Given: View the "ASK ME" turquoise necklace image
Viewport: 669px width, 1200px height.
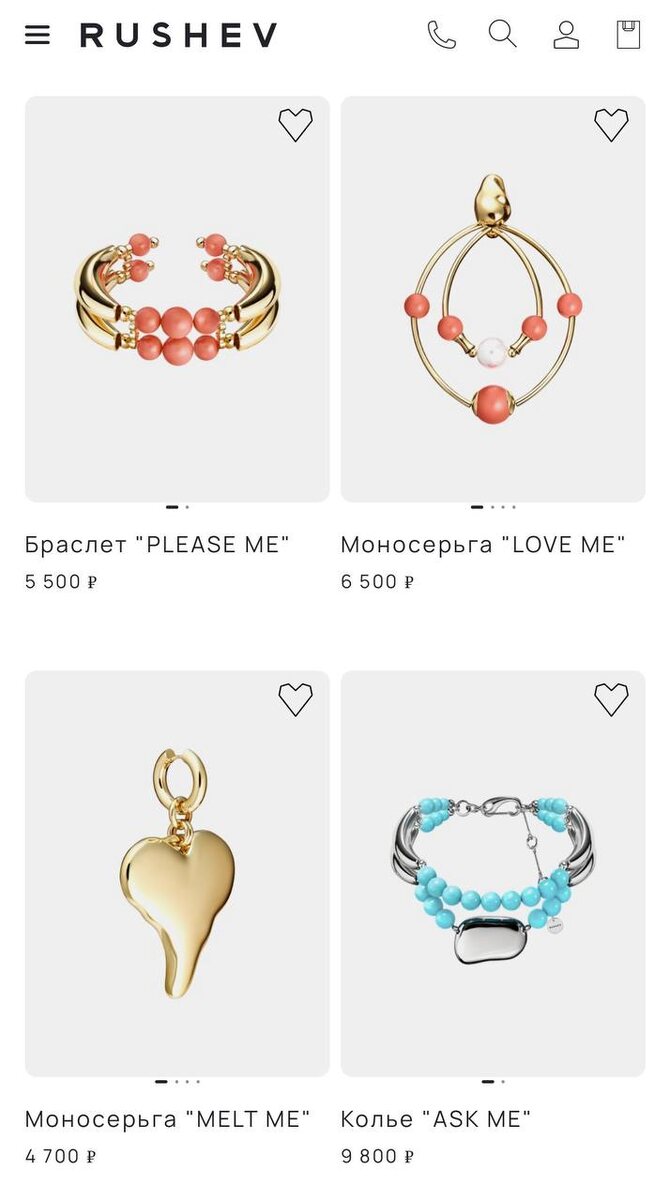Looking at the screenshot, I should (493, 873).
